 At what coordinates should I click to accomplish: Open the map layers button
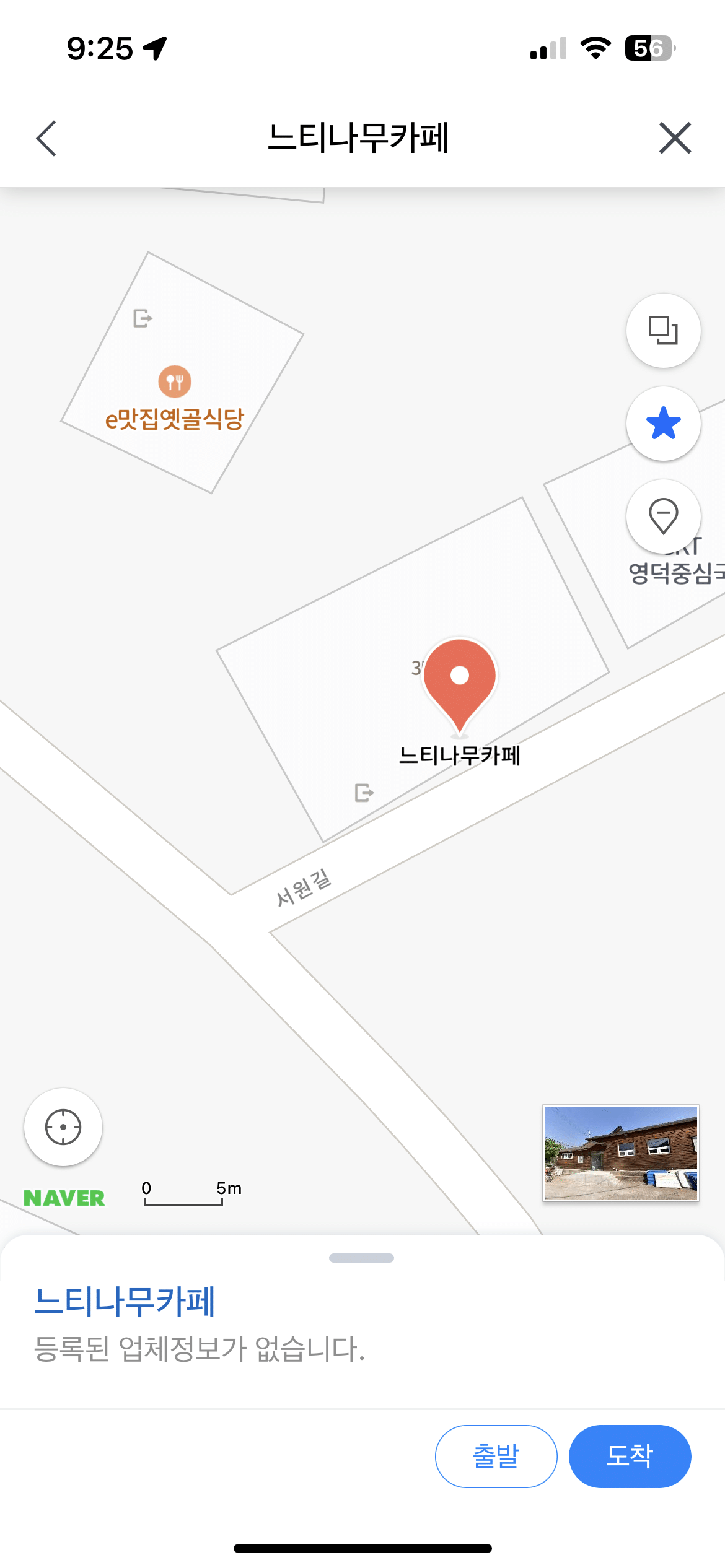click(663, 331)
